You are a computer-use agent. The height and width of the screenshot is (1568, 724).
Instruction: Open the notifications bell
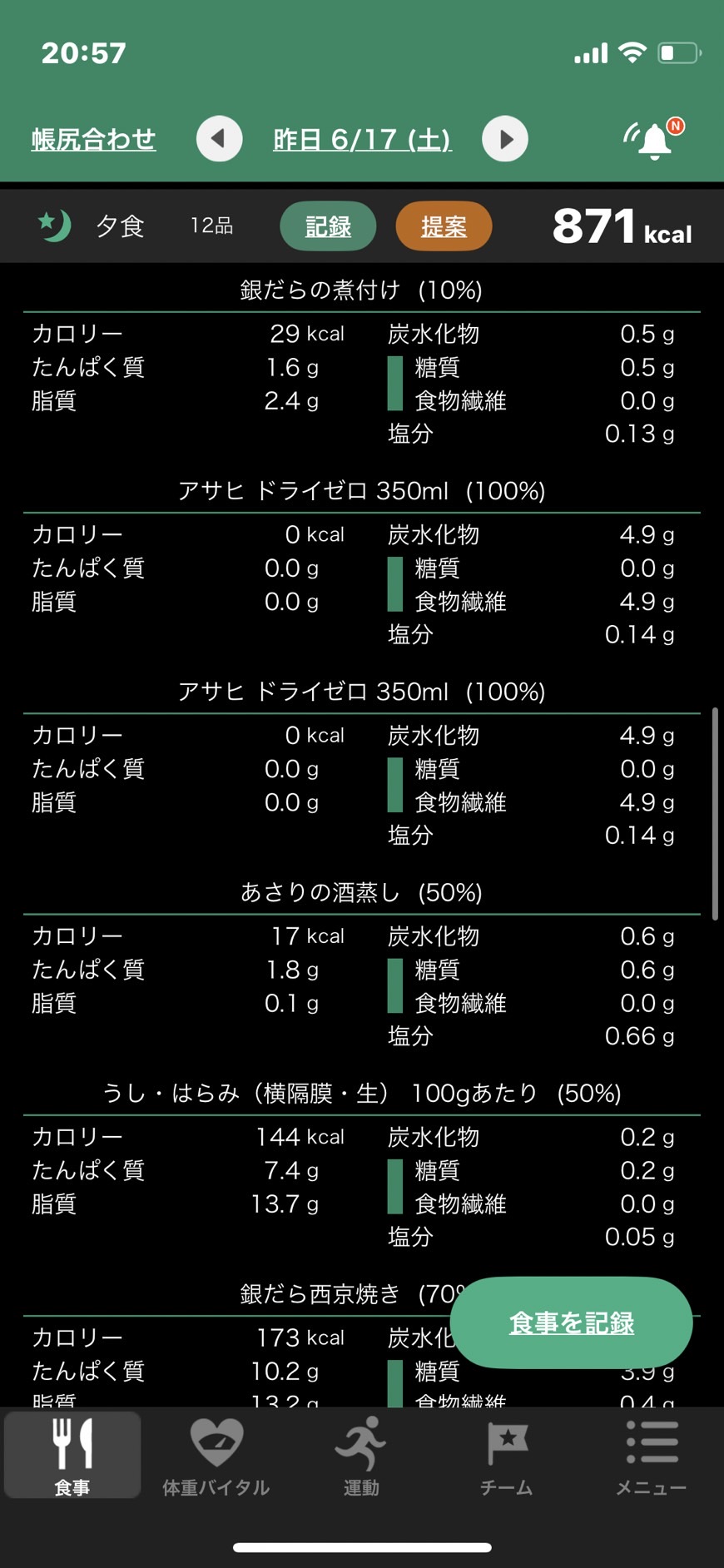click(654, 139)
